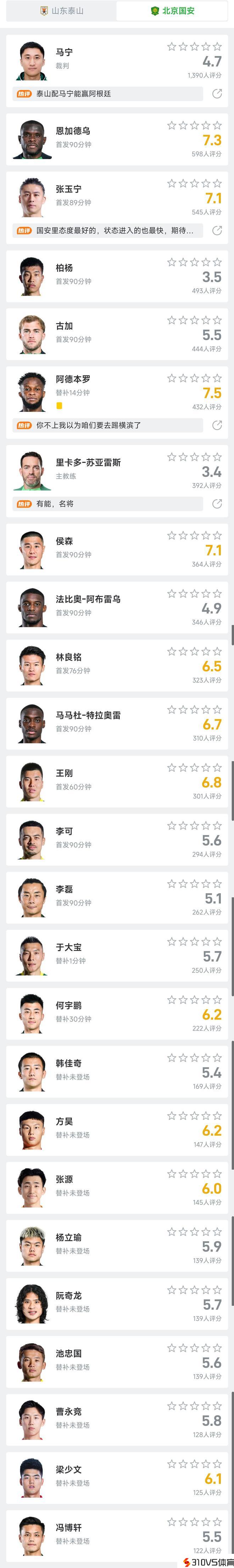Screen dimensions: 234x1568
Task: Give 冯博轩 a five-star rating
Action: [x=218, y=1522]
